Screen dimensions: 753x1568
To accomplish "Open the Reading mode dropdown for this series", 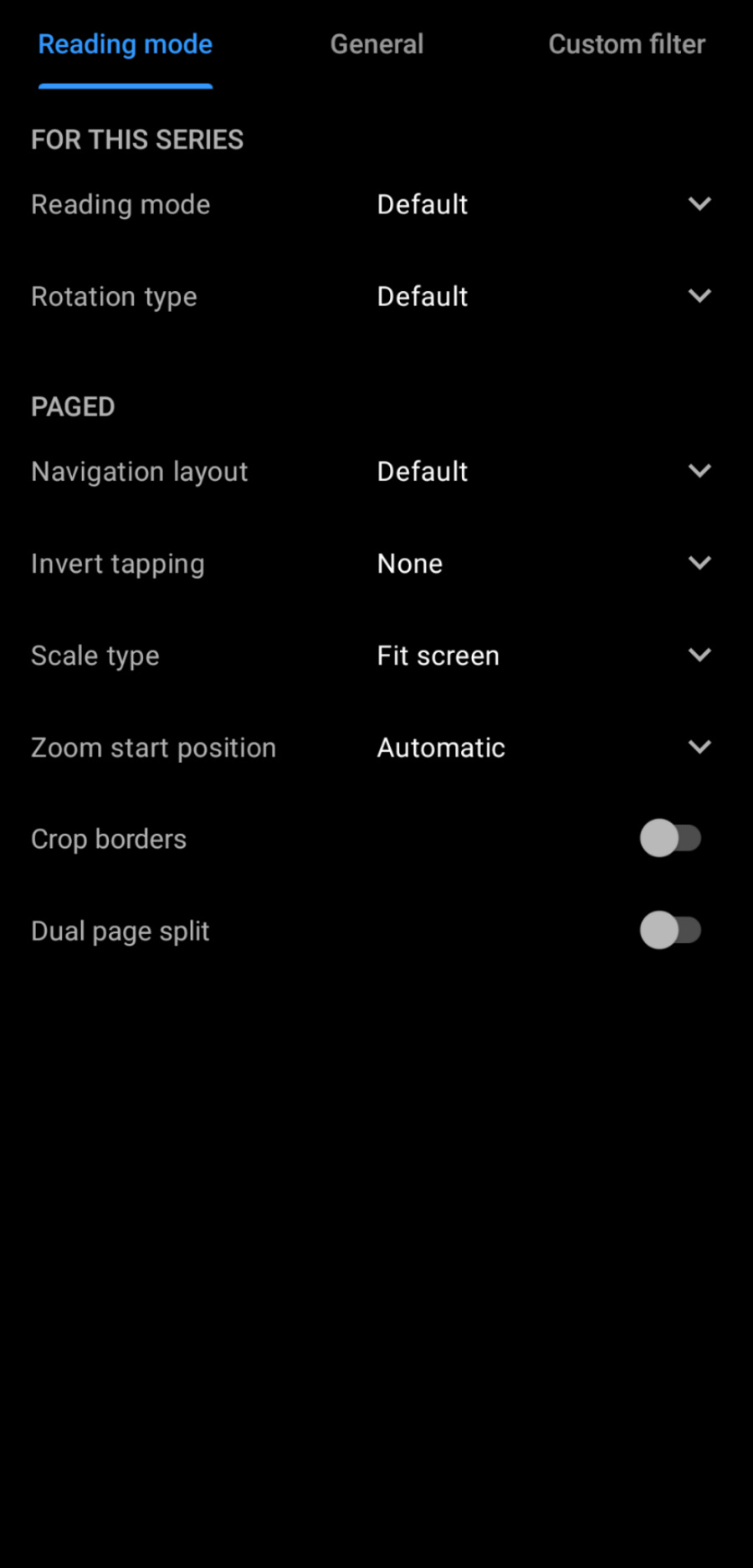I will point(542,204).
